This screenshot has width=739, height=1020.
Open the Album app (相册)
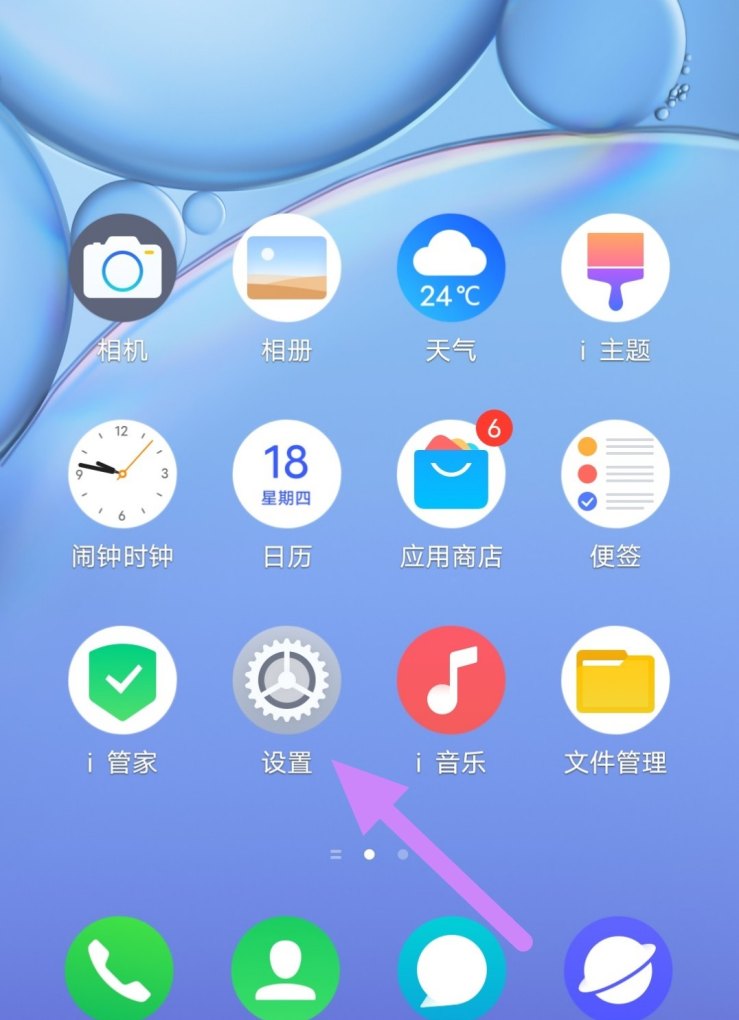click(287, 268)
